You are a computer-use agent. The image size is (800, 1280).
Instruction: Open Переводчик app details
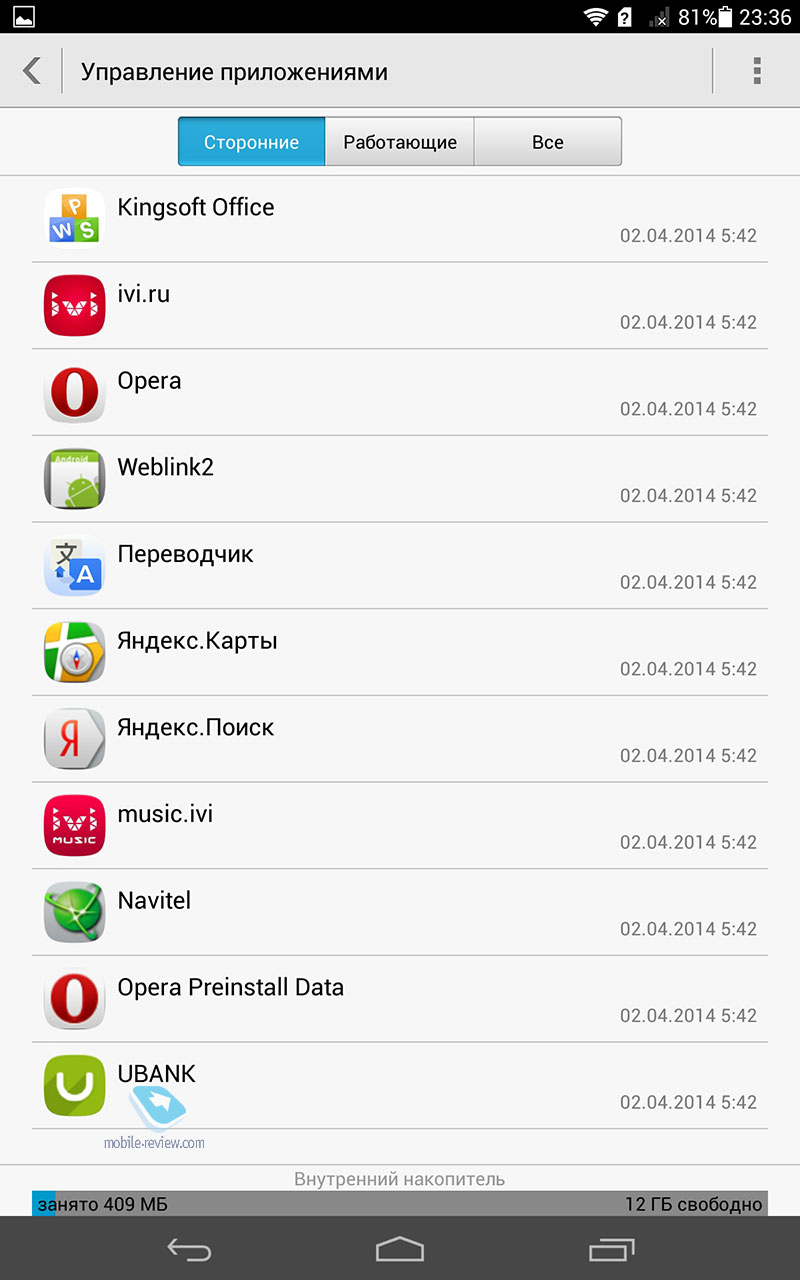[400, 566]
